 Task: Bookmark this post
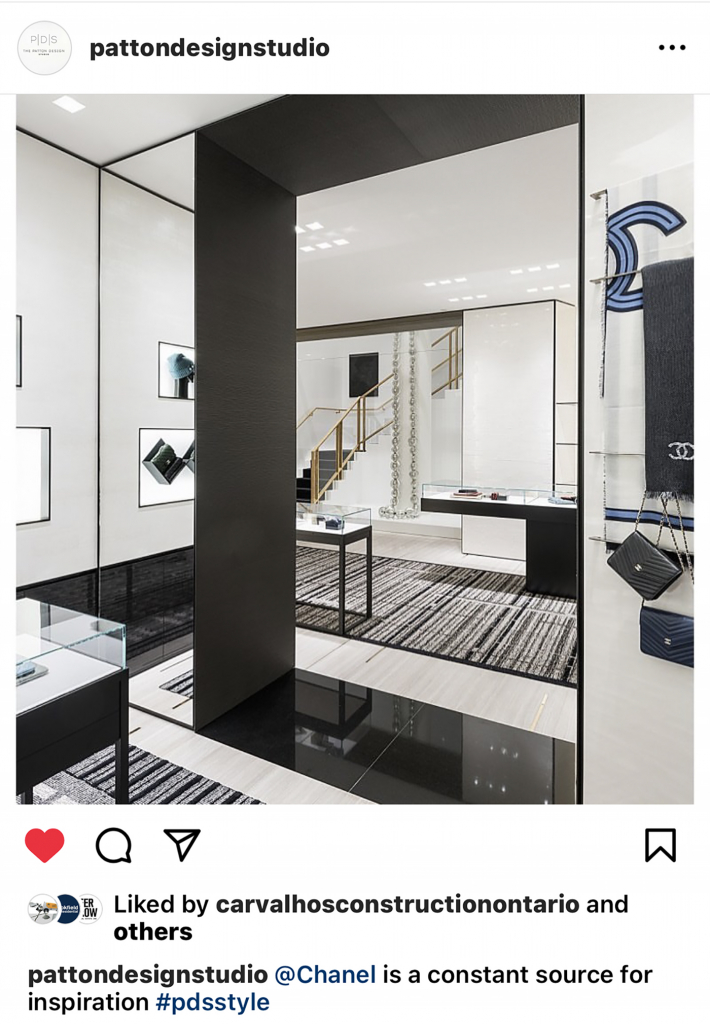pos(660,846)
